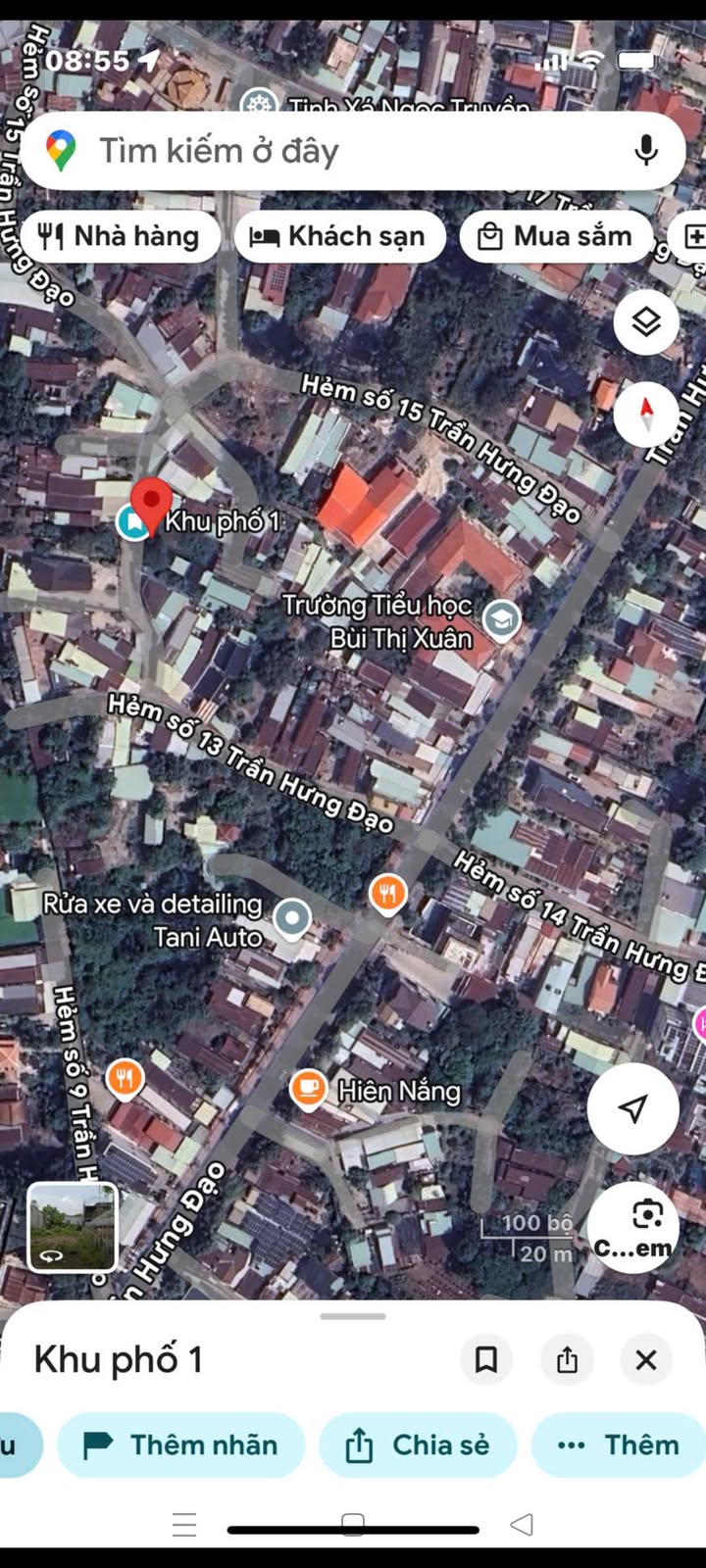Image resolution: width=706 pixels, height=1568 pixels.
Task: Reset map orientation with the compass
Action: [x=646, y=413]
